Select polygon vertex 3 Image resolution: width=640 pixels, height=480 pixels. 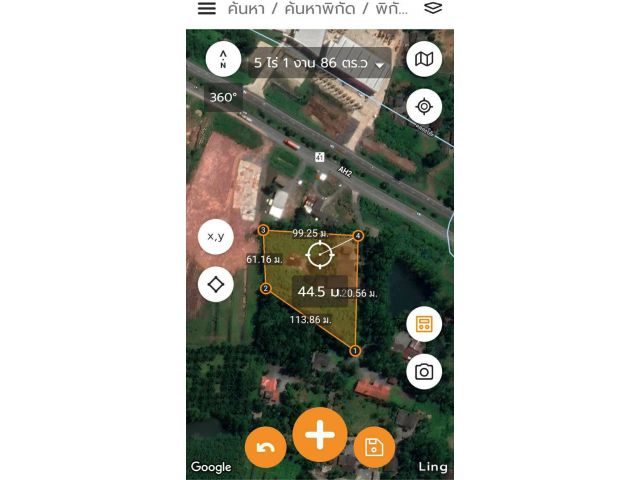tap(263, 230)
